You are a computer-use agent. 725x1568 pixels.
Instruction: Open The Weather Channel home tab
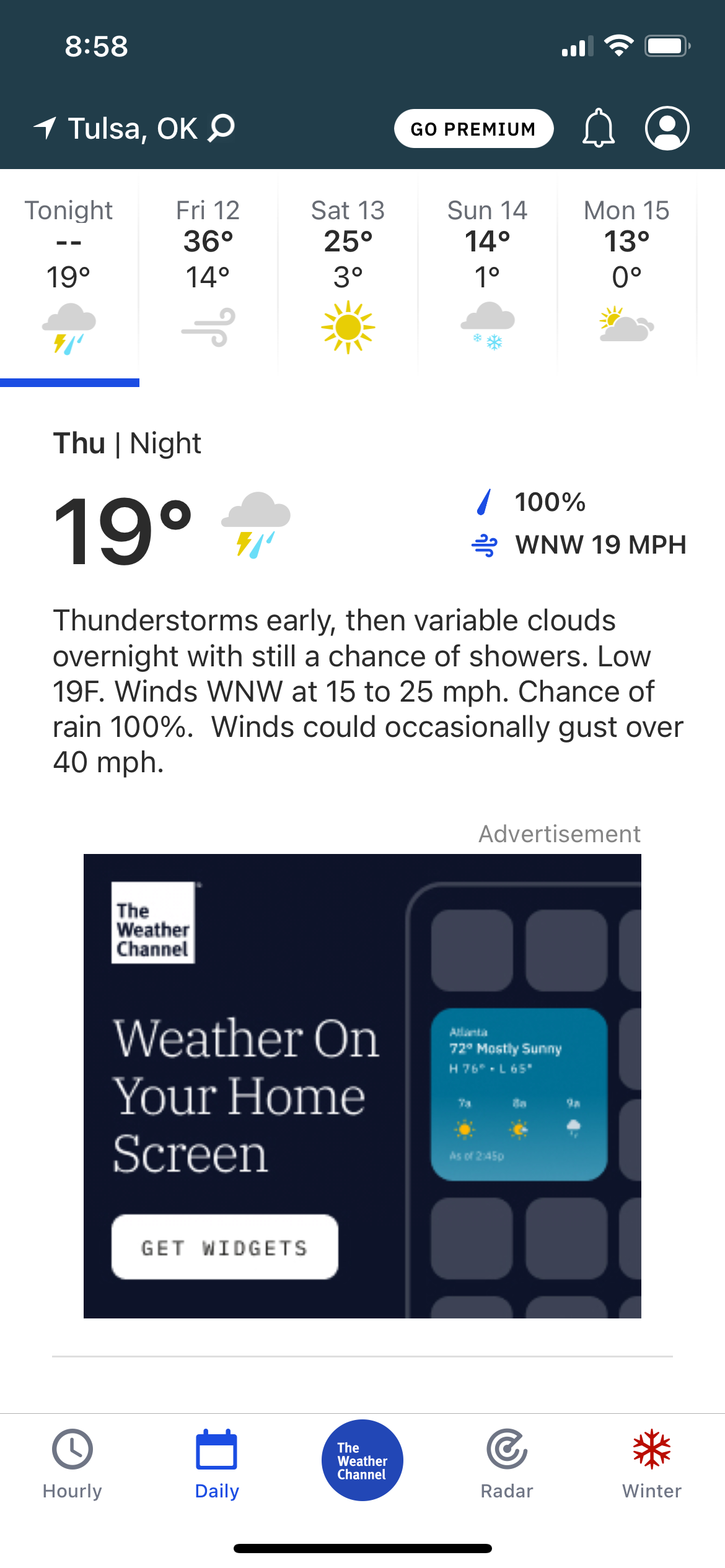tap(362, 1460)
